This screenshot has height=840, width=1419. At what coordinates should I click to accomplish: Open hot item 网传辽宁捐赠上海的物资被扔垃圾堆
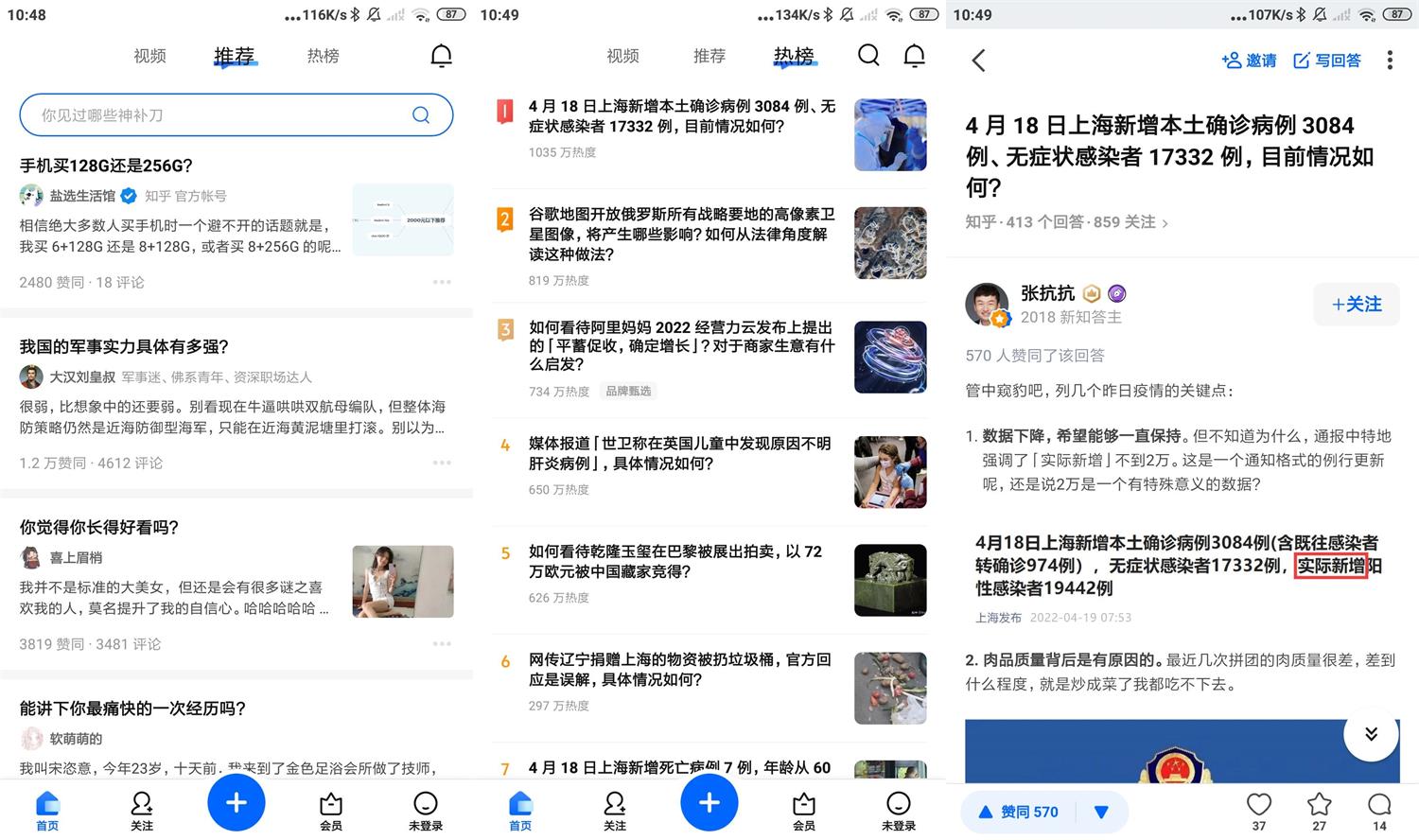[679, 670]
